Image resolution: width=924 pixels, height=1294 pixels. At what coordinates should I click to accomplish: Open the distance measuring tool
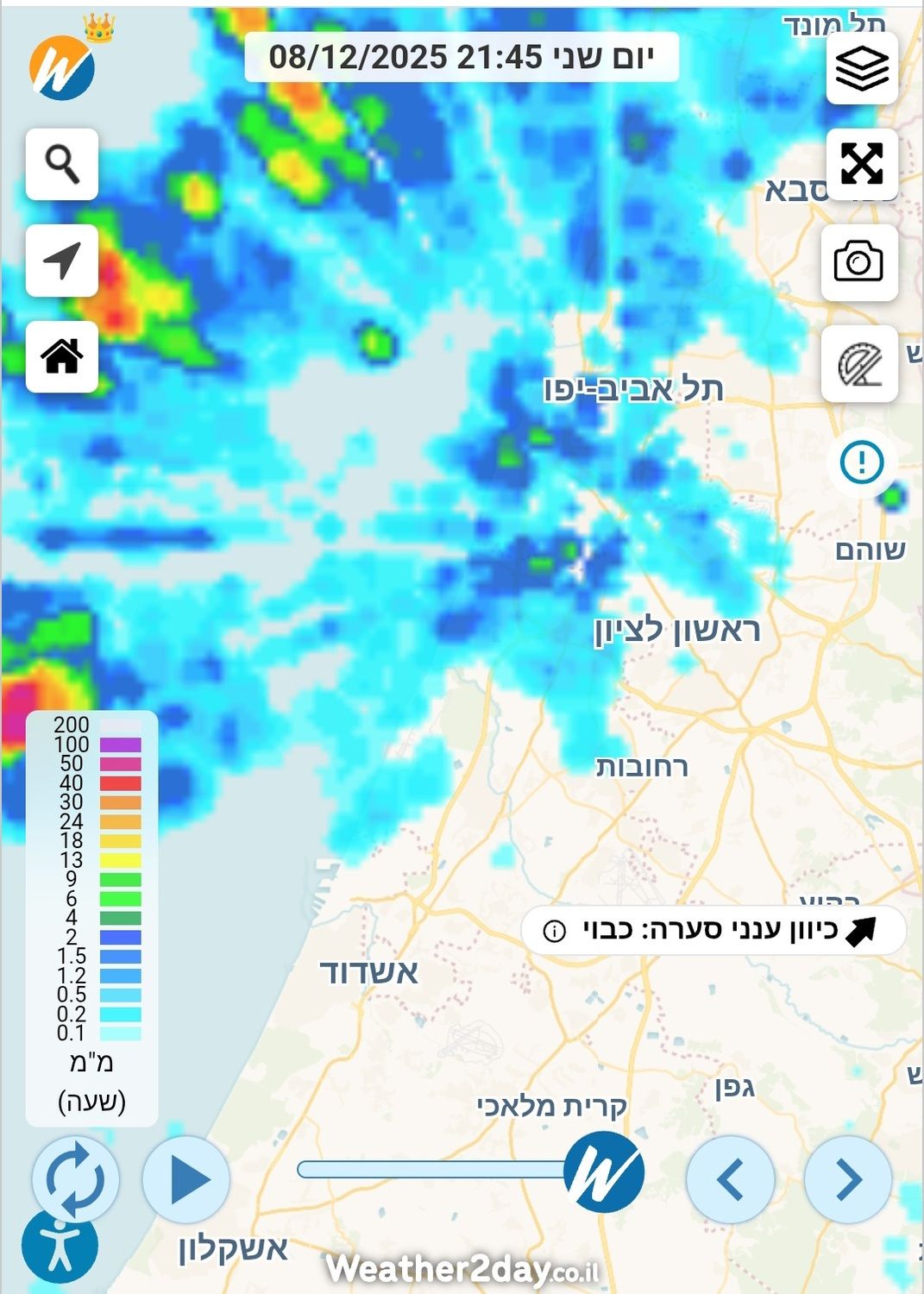coord(859,364)
